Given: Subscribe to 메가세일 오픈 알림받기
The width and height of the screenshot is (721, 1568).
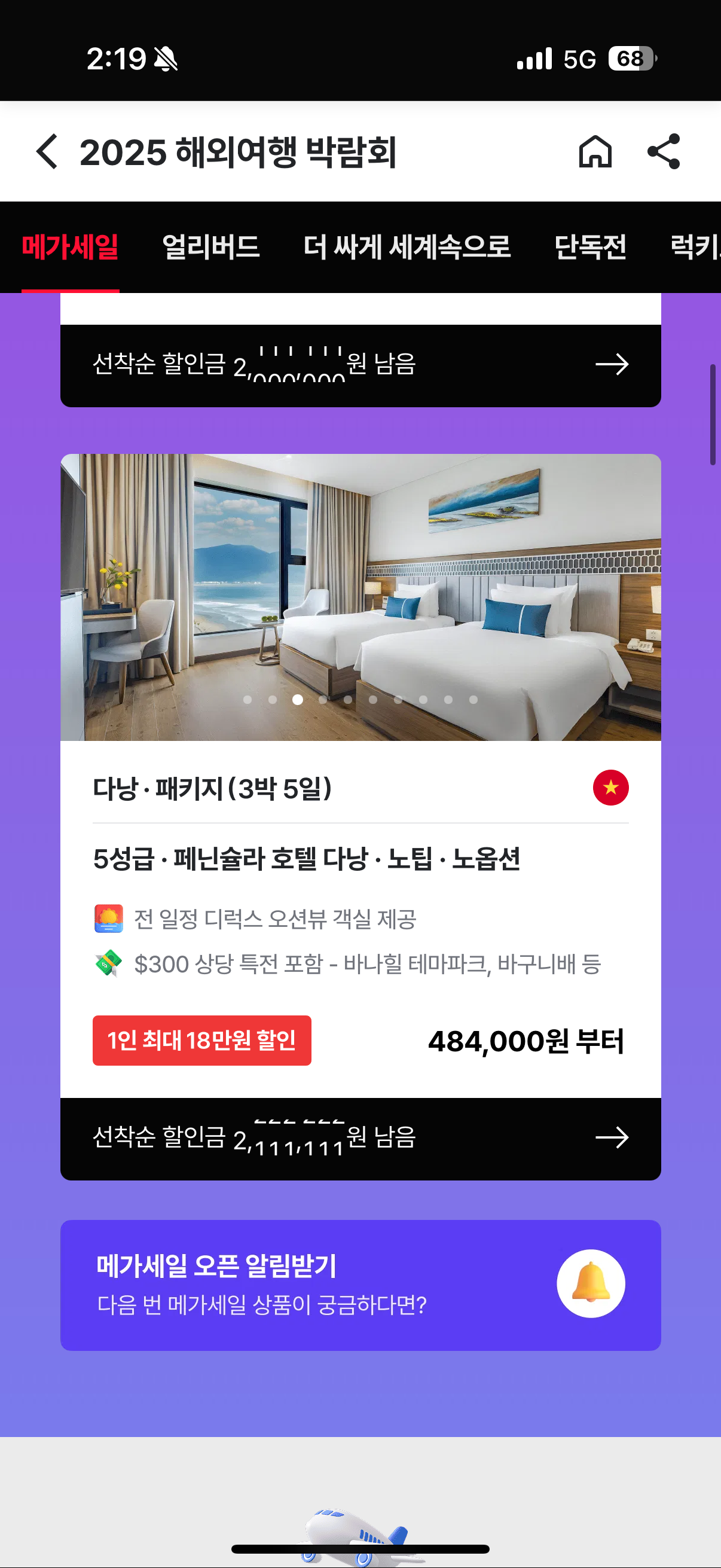Looking at the screenshot, I should point(590,1283).
